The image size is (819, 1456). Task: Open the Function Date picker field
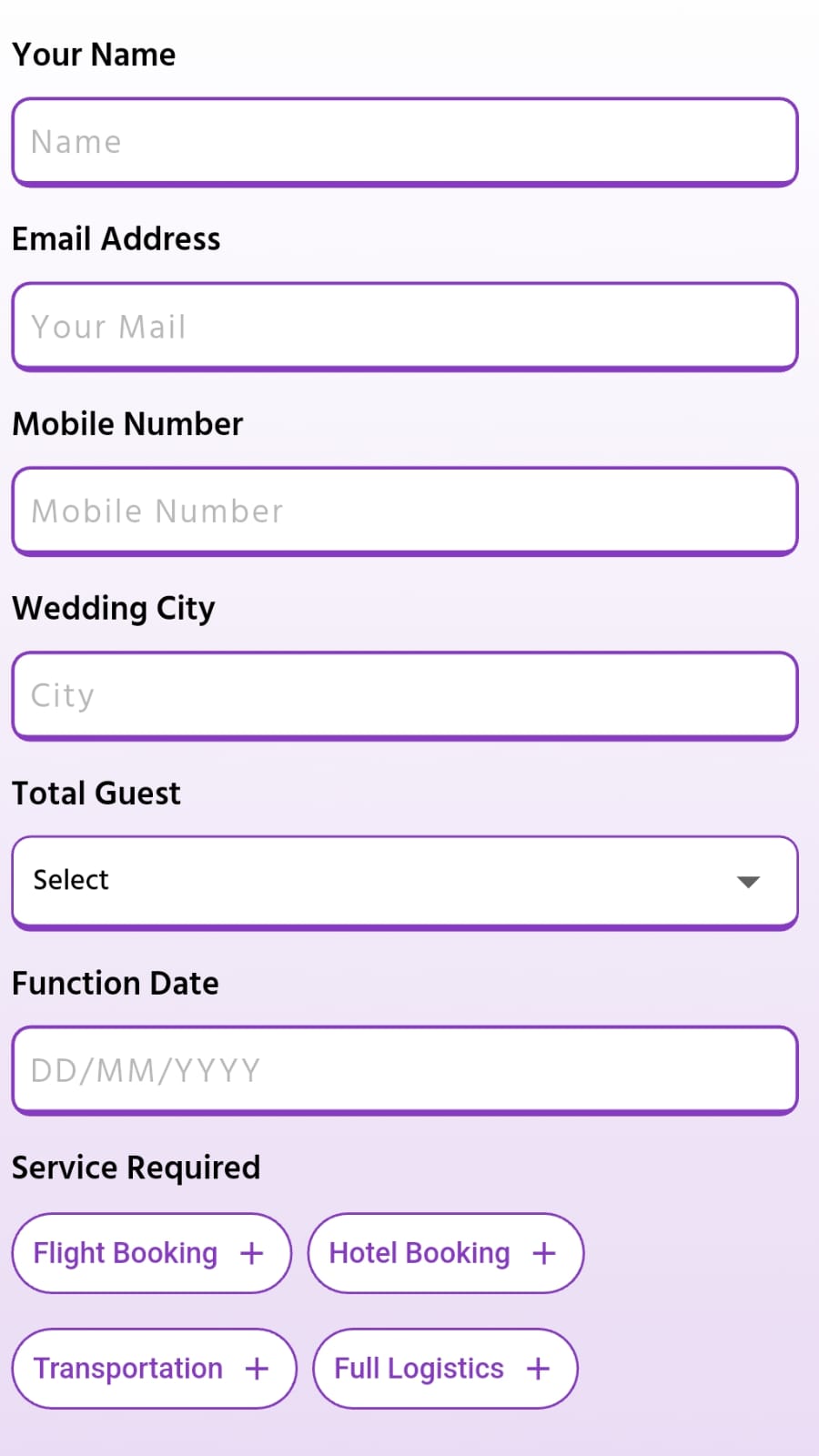[405, 1070]
